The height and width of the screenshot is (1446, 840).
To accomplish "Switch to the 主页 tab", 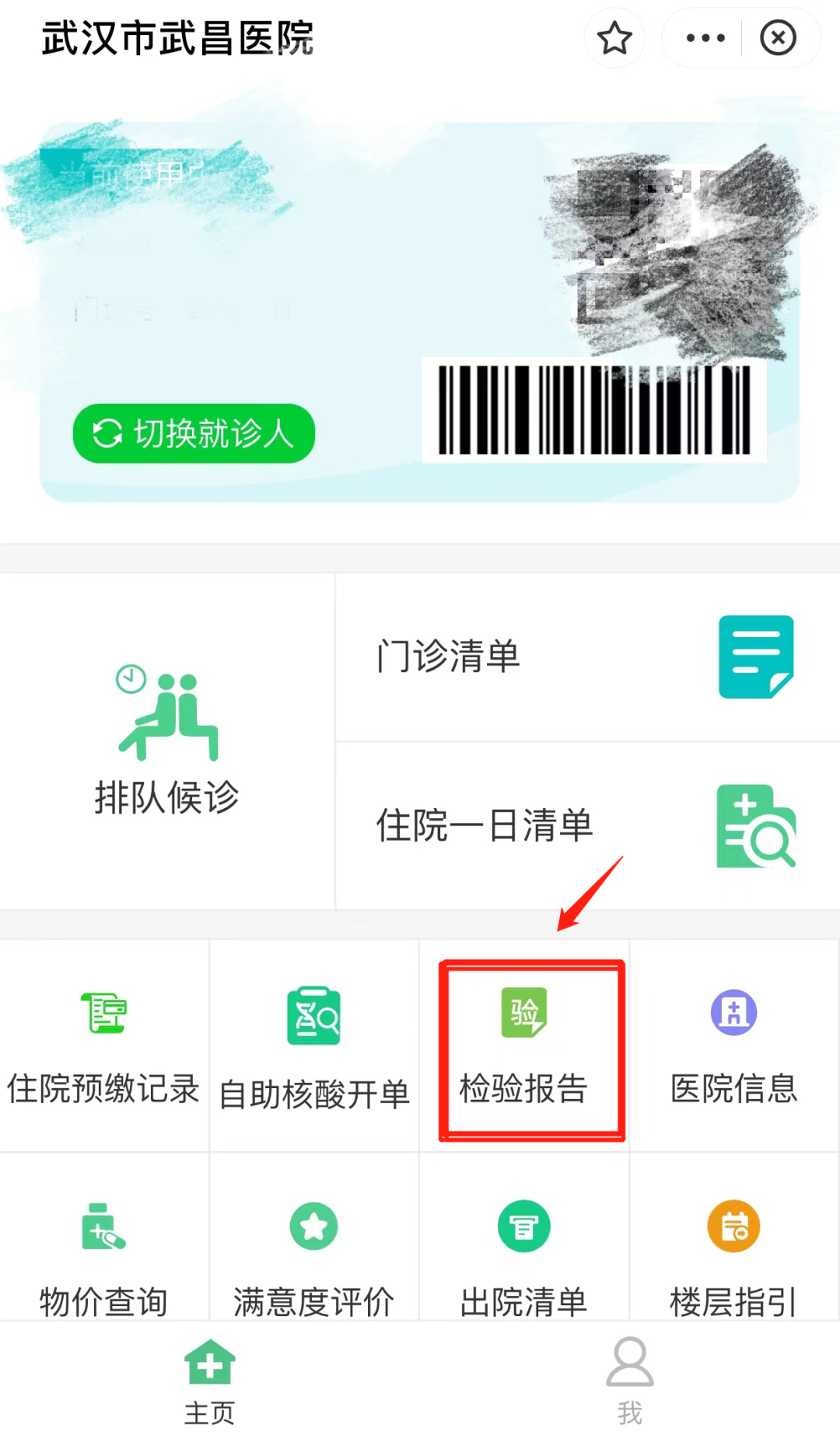I will coord(209,1381).
